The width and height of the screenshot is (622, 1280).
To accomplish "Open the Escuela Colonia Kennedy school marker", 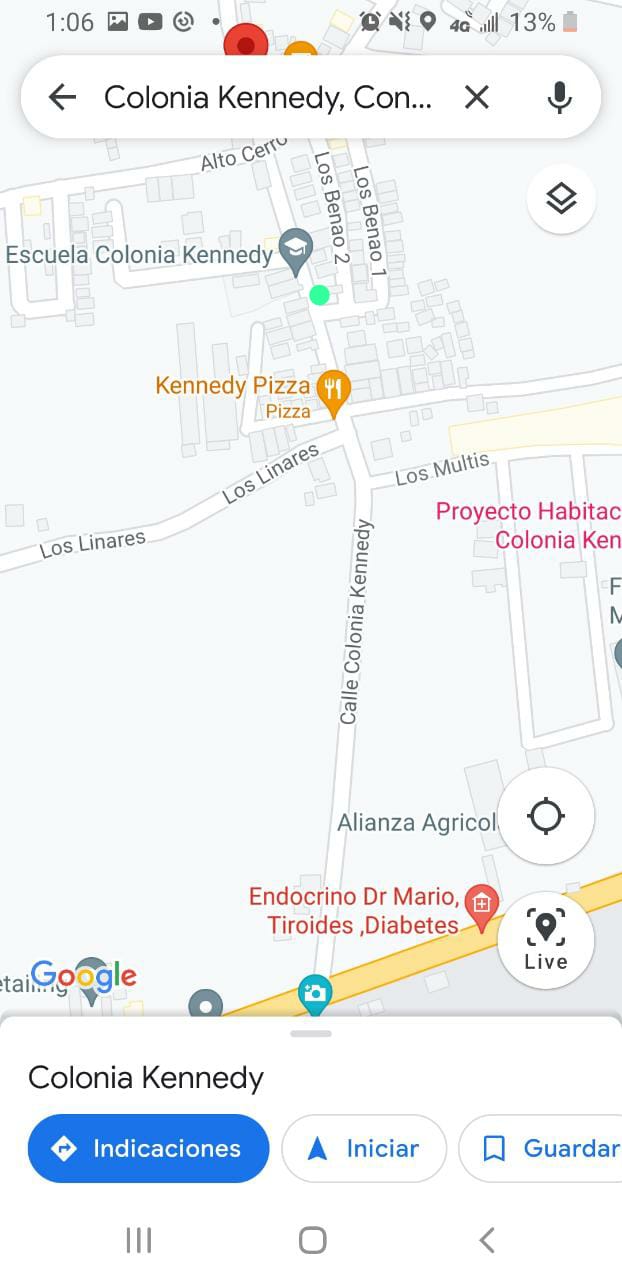I will pyautogui.click(x=295, y=250).
